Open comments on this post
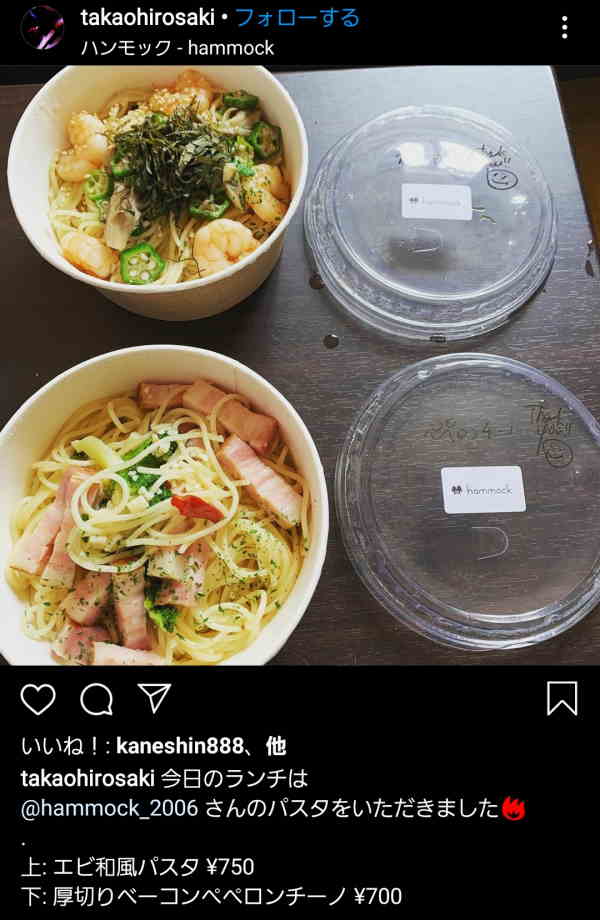This screenshot has width=600, height=920. [96, 699]
